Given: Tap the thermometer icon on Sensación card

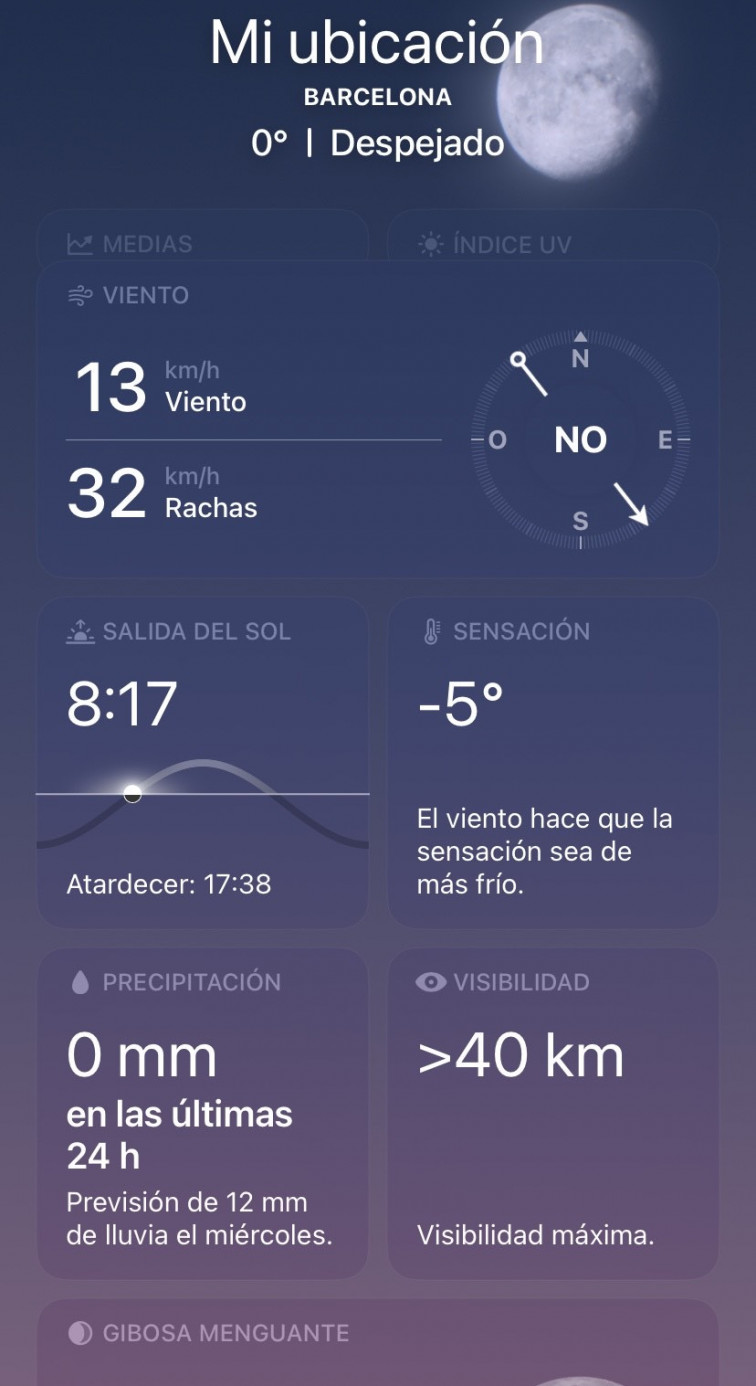Looking at the screenshot, I should (428, 630).
